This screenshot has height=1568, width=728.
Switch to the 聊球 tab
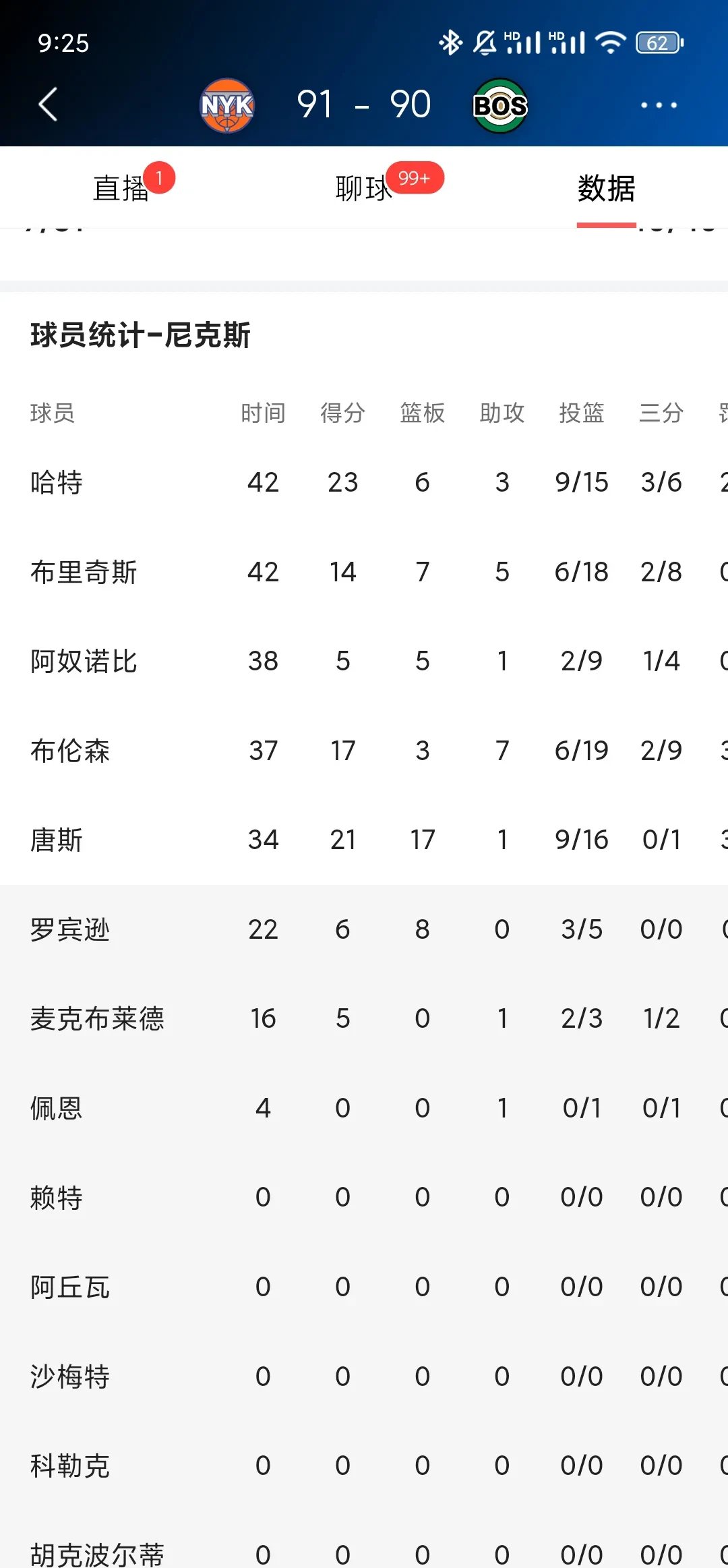click(x=363, y=188)
